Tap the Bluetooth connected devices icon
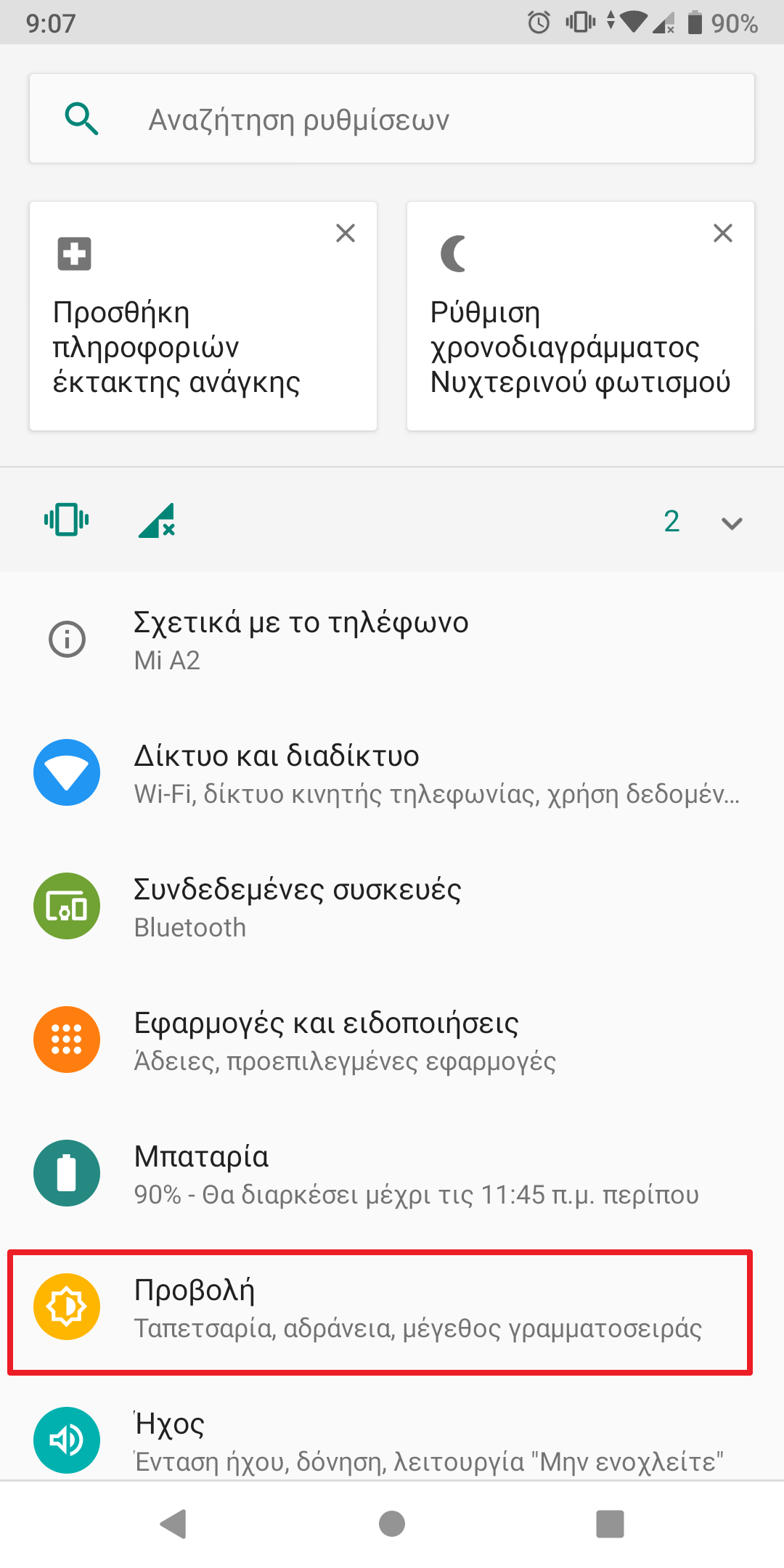 [x=67, y=906]
